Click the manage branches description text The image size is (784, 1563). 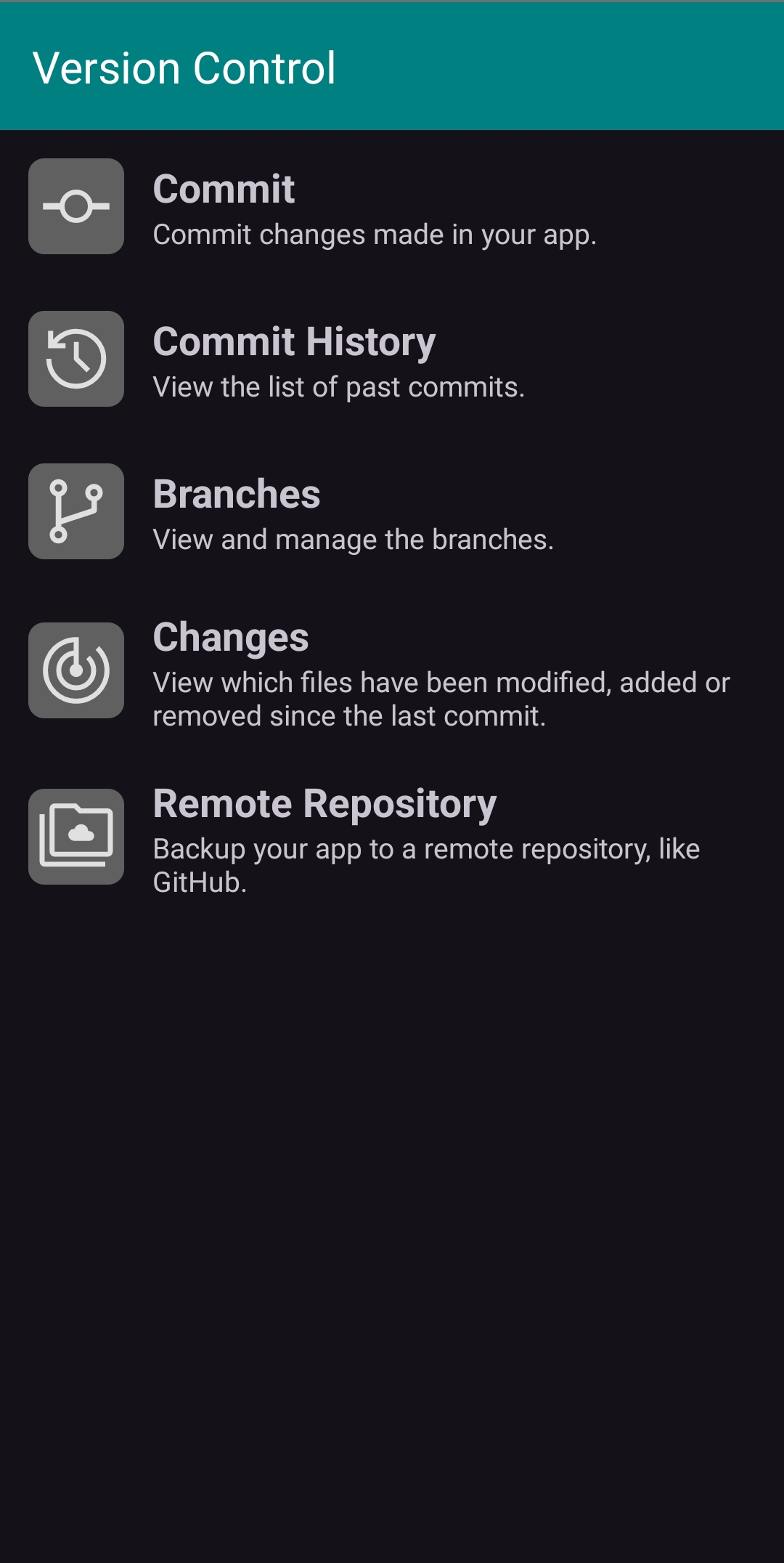coord(353,540)
